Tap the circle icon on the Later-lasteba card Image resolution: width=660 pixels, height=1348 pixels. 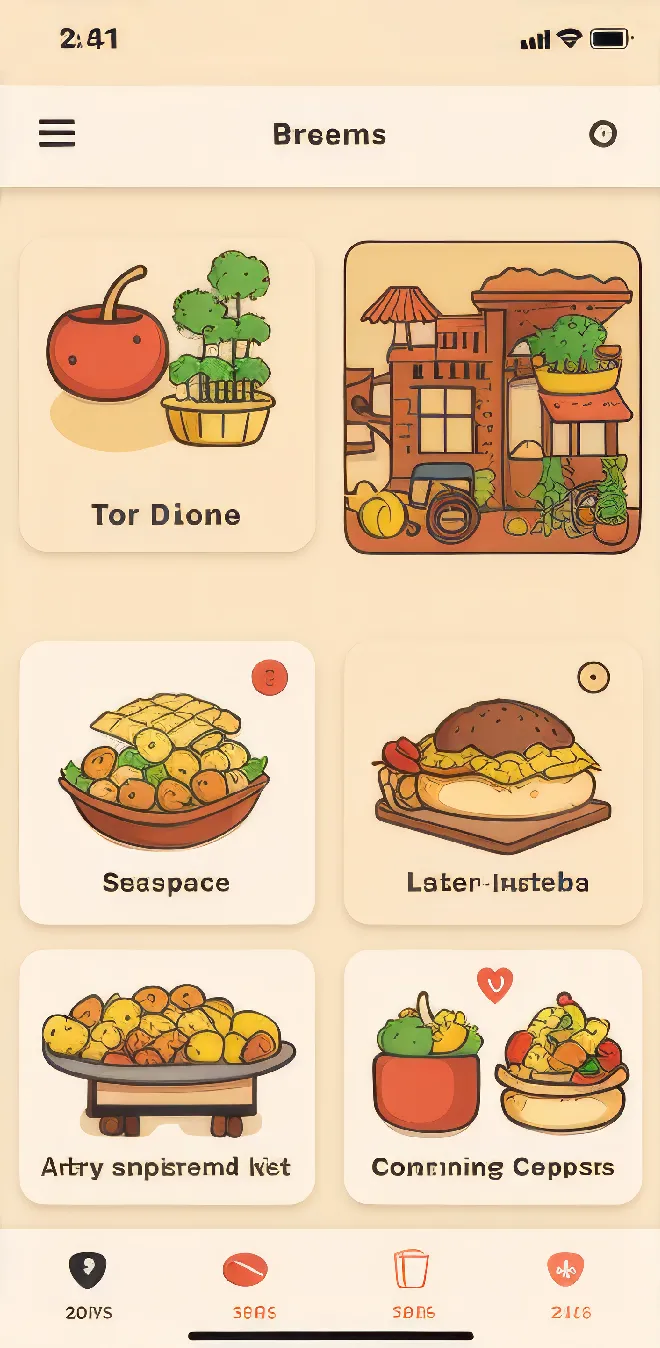pos(593,678)
